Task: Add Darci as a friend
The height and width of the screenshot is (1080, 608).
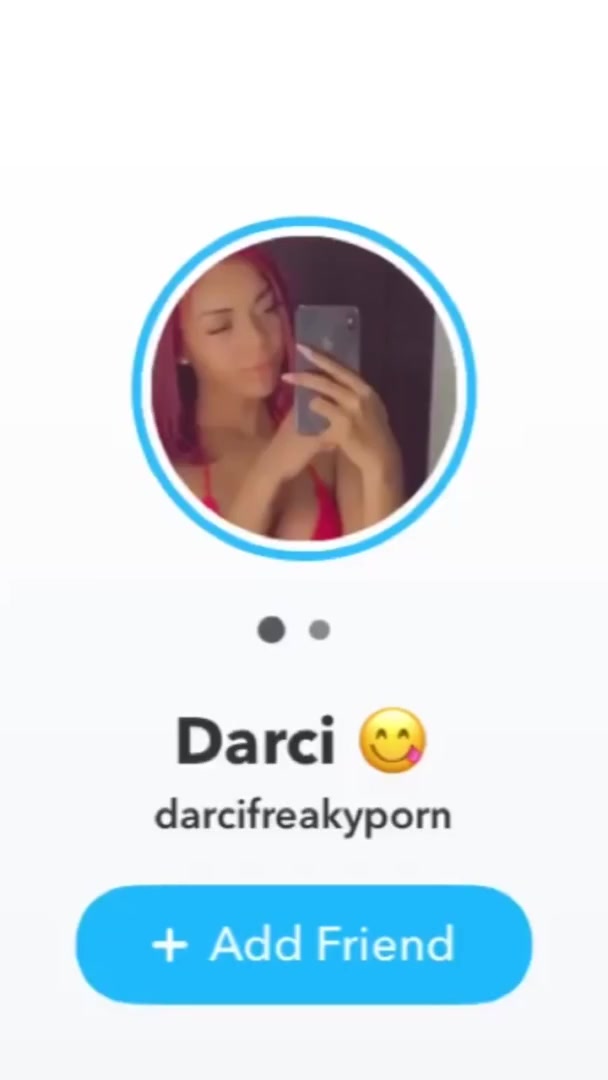Action: click(x=304, y=944)
